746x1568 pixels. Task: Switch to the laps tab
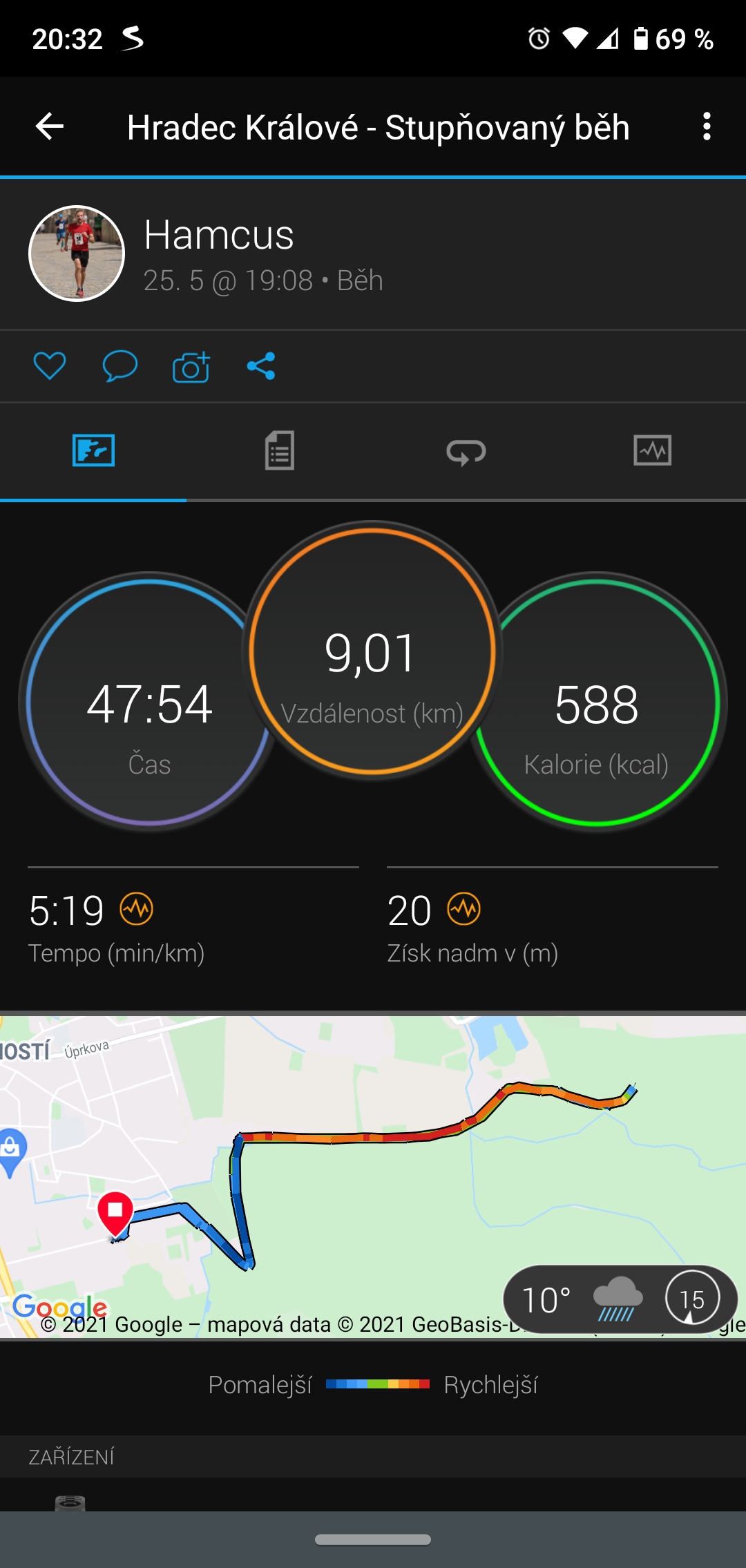(466, 451)
